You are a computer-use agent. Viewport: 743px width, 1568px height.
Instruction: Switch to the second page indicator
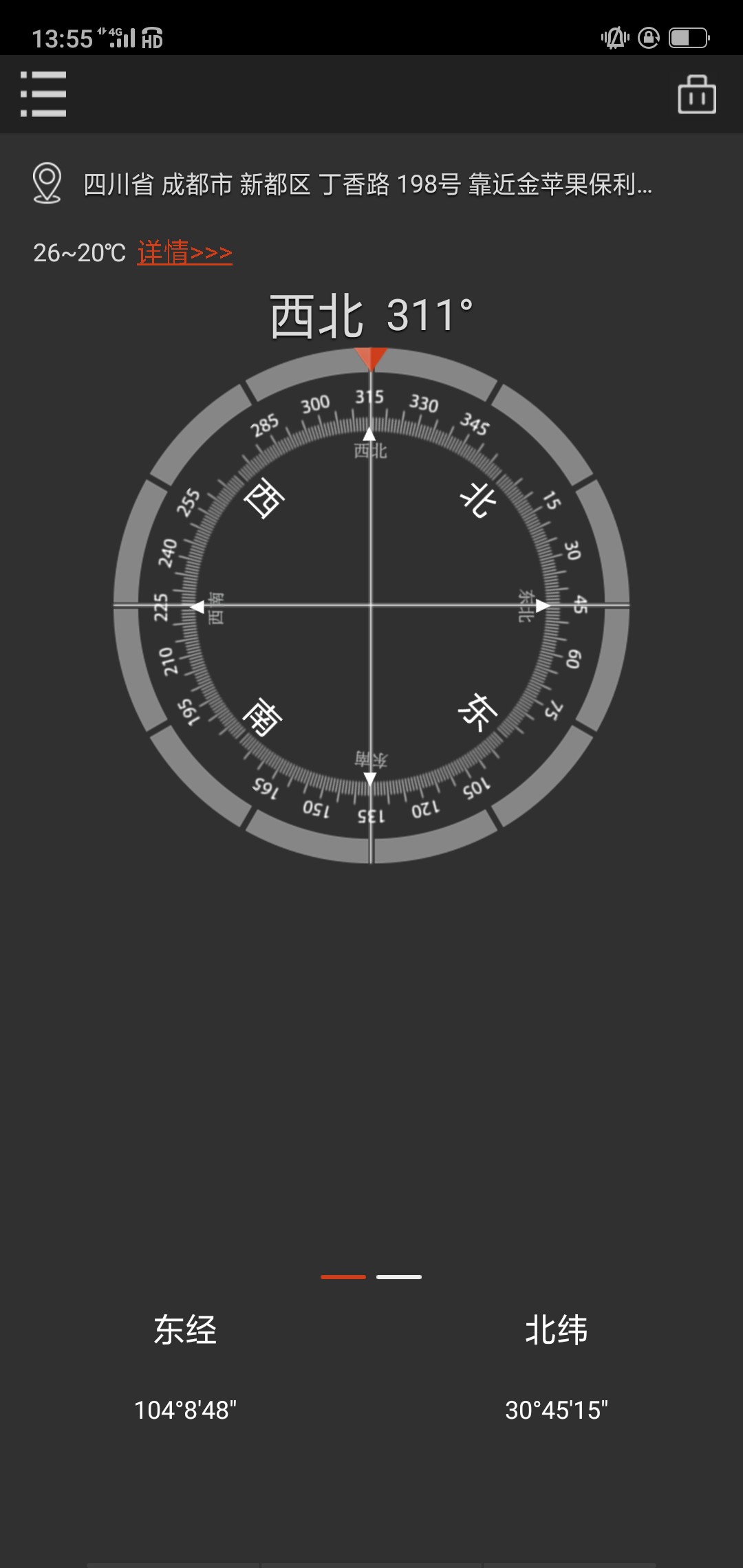399,1277
